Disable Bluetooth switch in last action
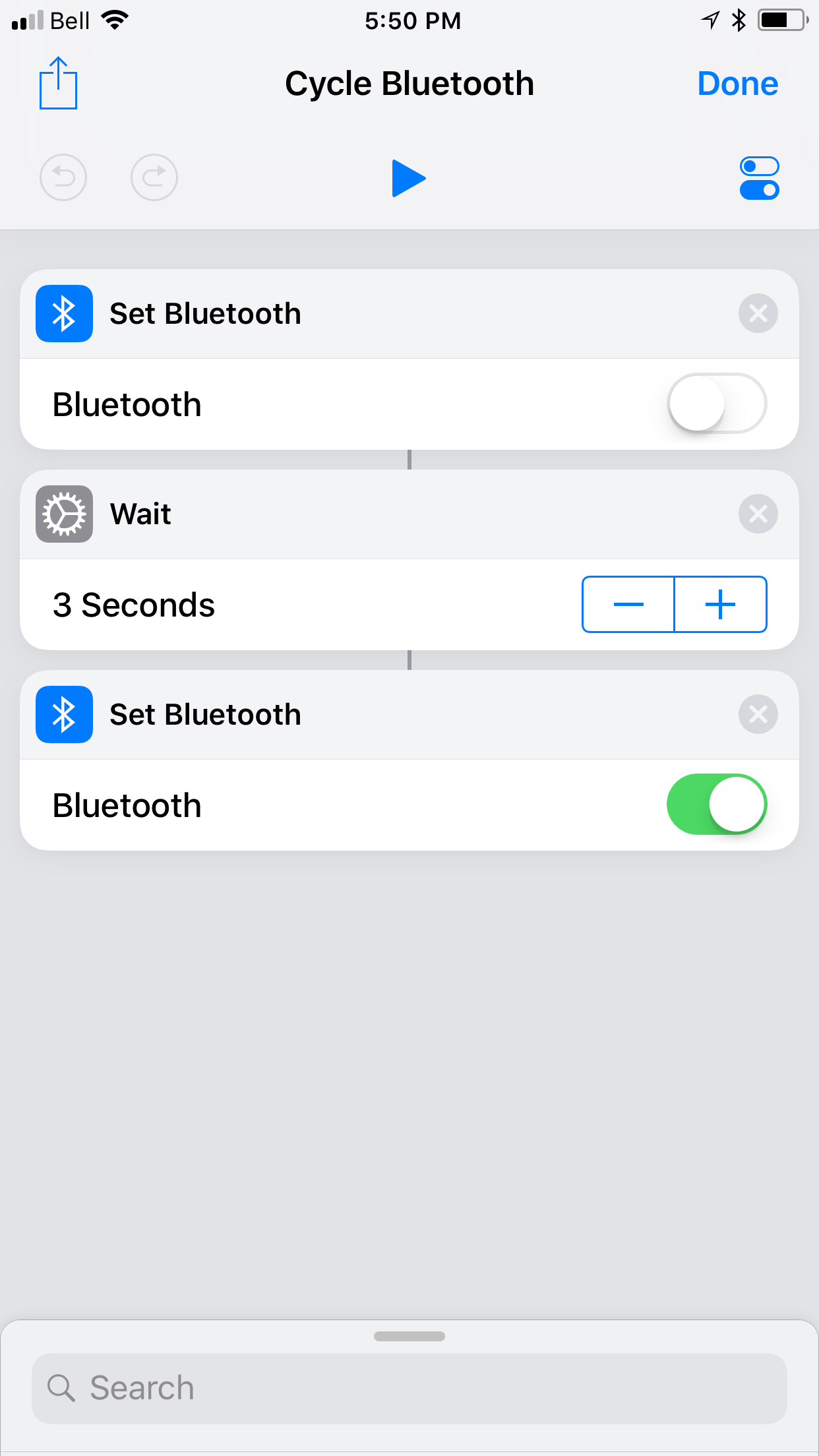 tap(717, 804)
